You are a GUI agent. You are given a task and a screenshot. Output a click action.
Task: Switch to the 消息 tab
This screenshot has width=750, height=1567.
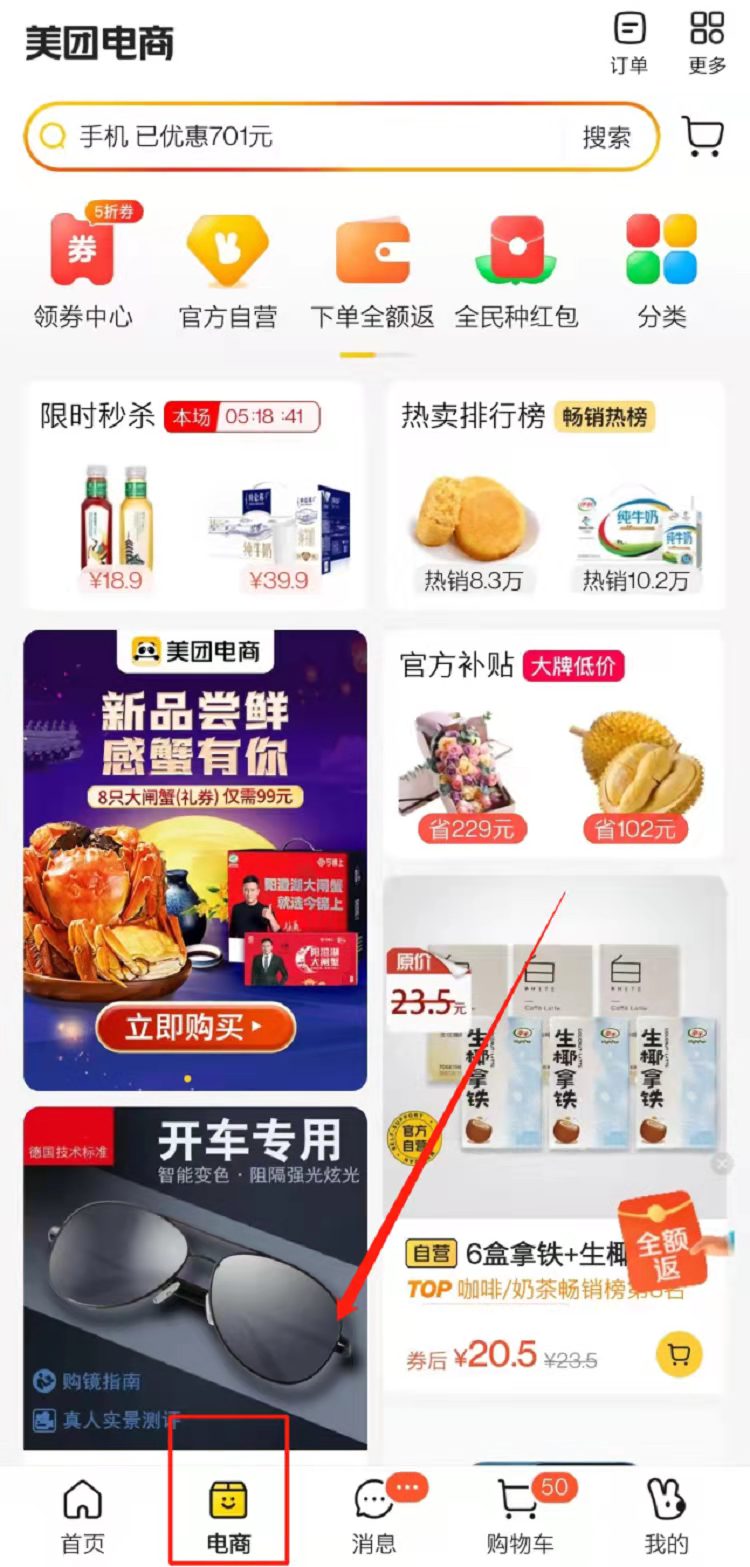(x=374, y=1515)
